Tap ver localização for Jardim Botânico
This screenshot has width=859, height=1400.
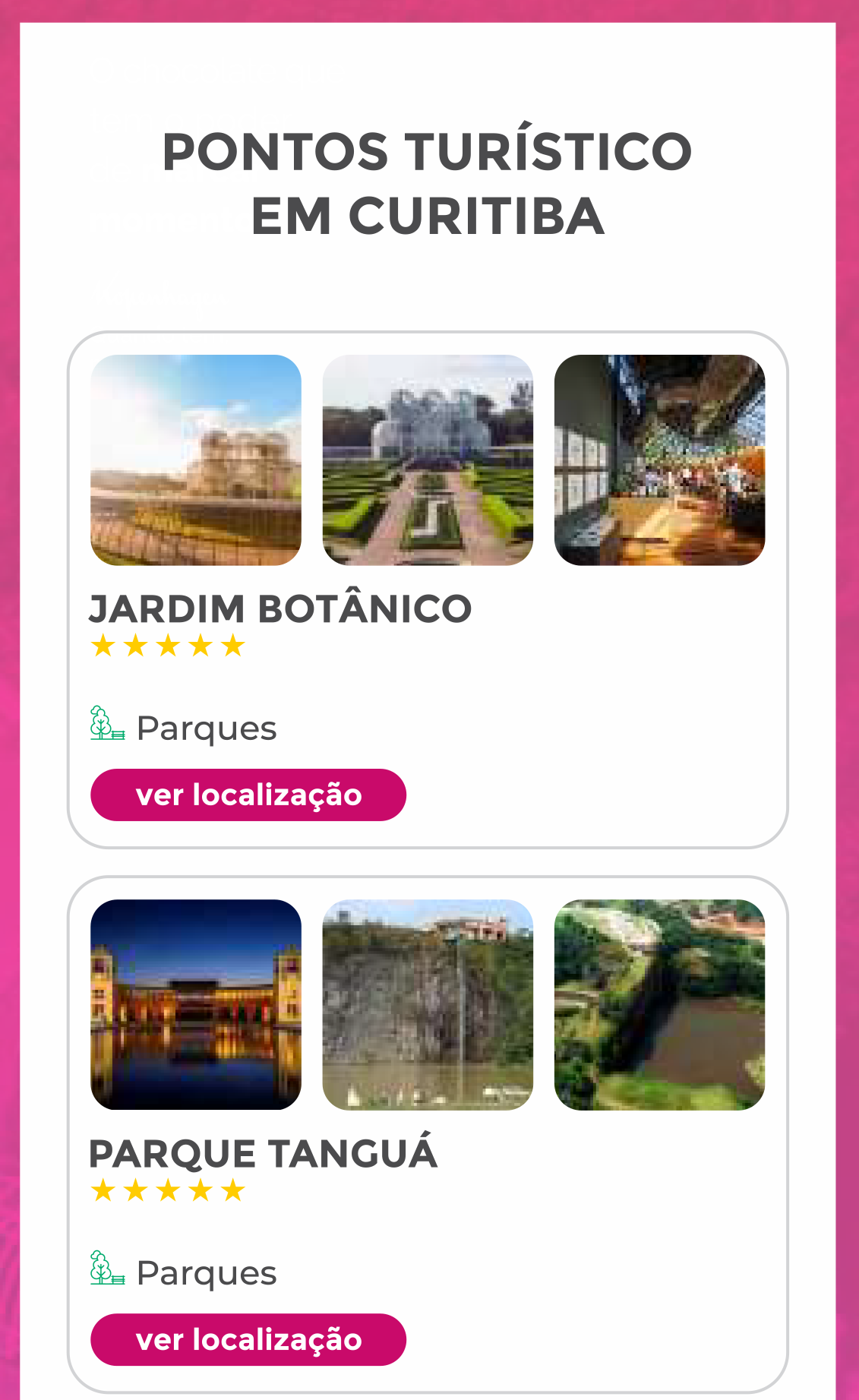[x=248, y=795]
